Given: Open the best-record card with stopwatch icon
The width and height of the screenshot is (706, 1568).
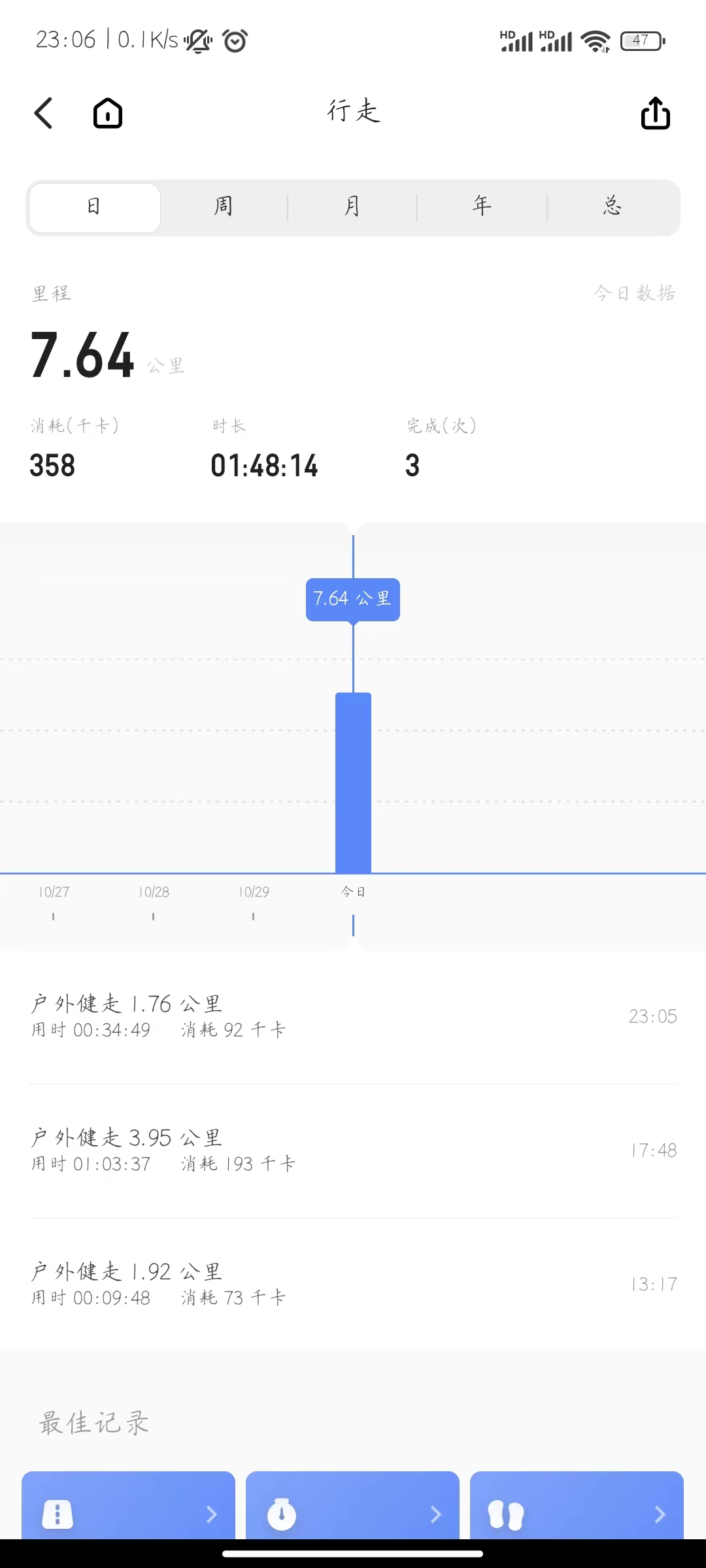Looking at the screenshot, I should [x=353, y=1505].
